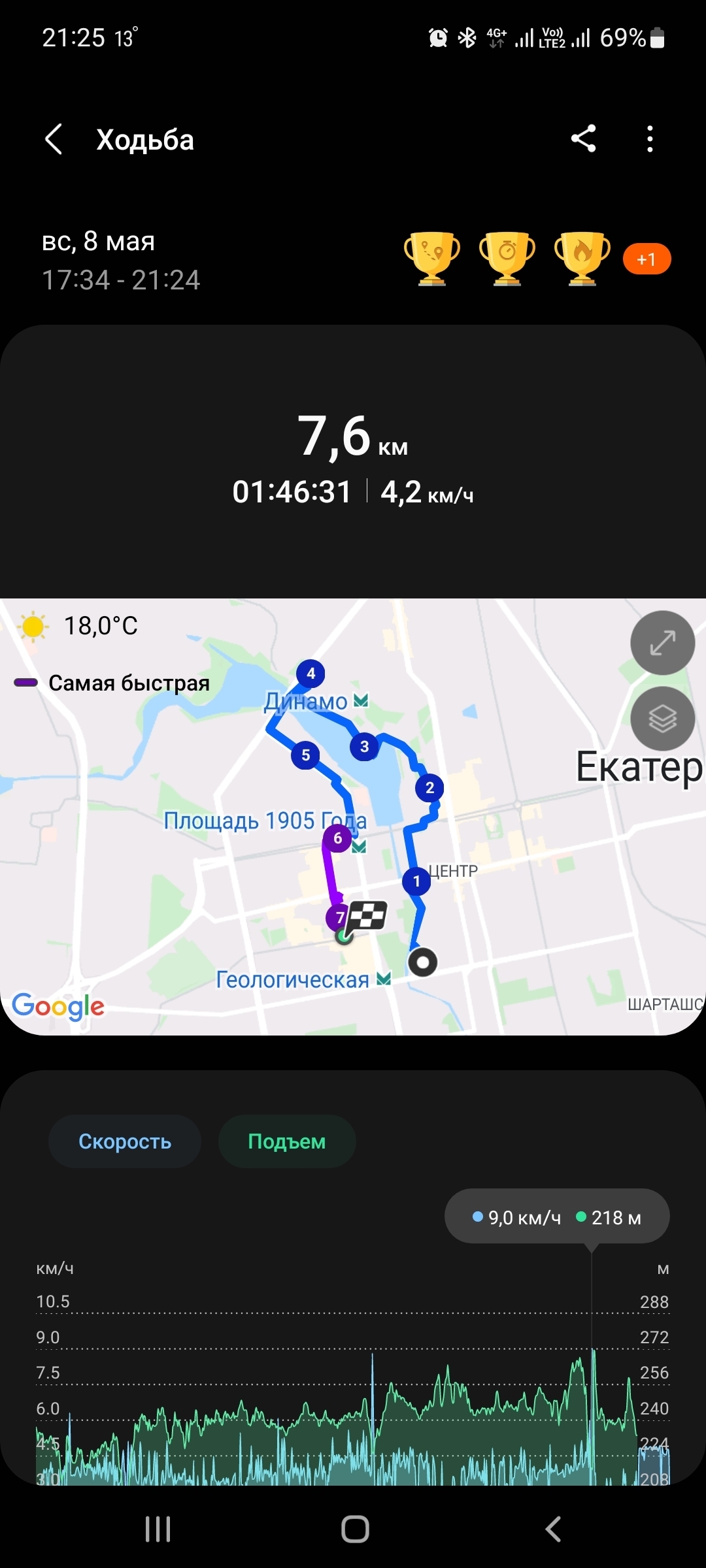The height and width of the screenshot is (1568, 706).
Task: Change the map layers
Action: pos(662,719)
